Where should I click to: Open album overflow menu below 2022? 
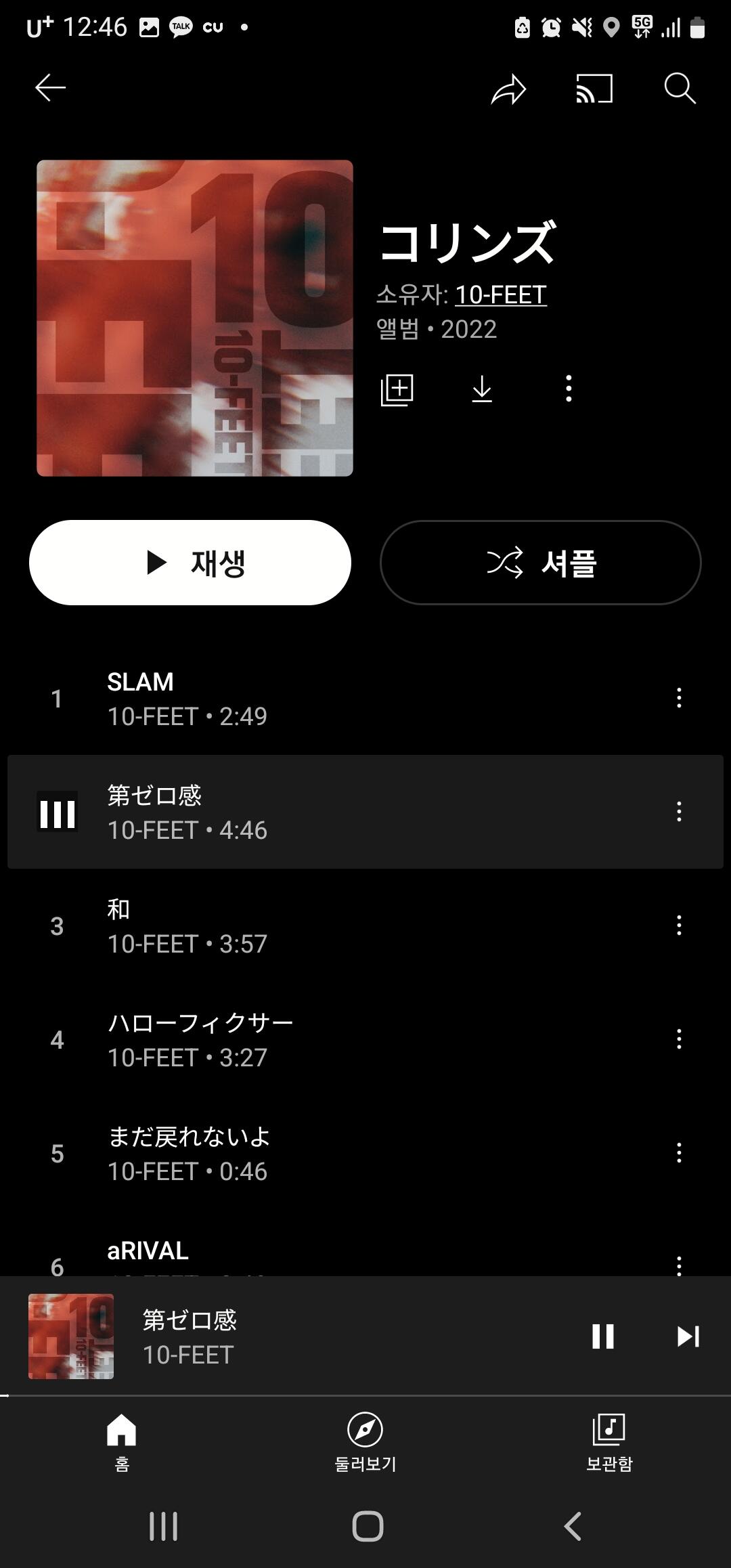(569, 389)
